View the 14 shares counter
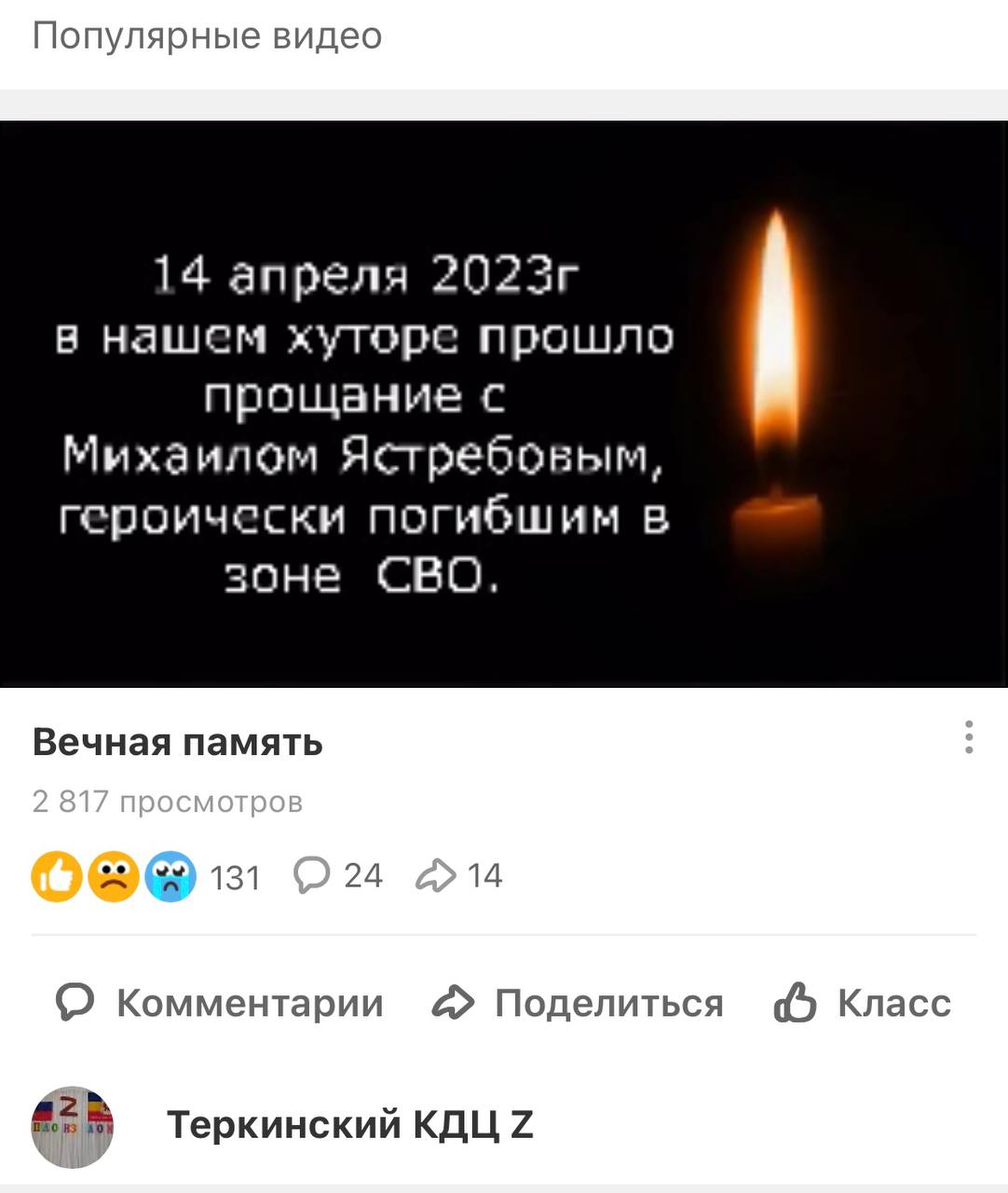The height and width of the screenshot is (1193, 1008). (459, 876)
